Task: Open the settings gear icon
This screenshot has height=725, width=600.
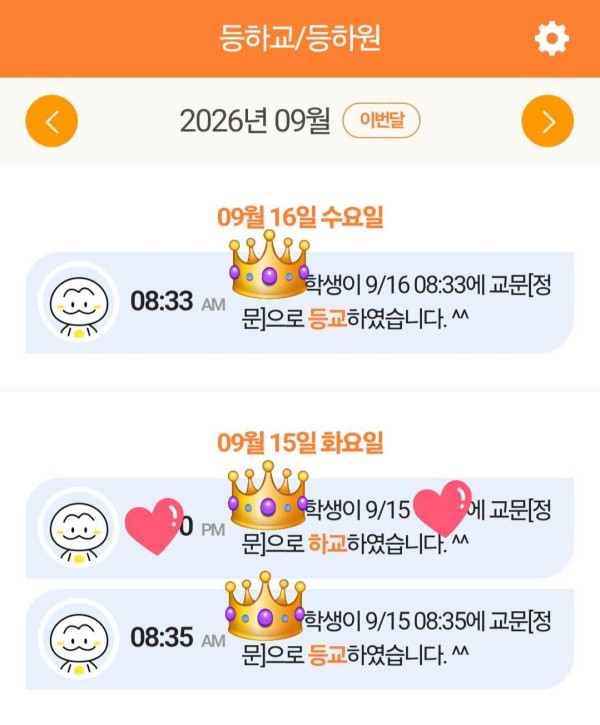Action: (x=552, y=38)
